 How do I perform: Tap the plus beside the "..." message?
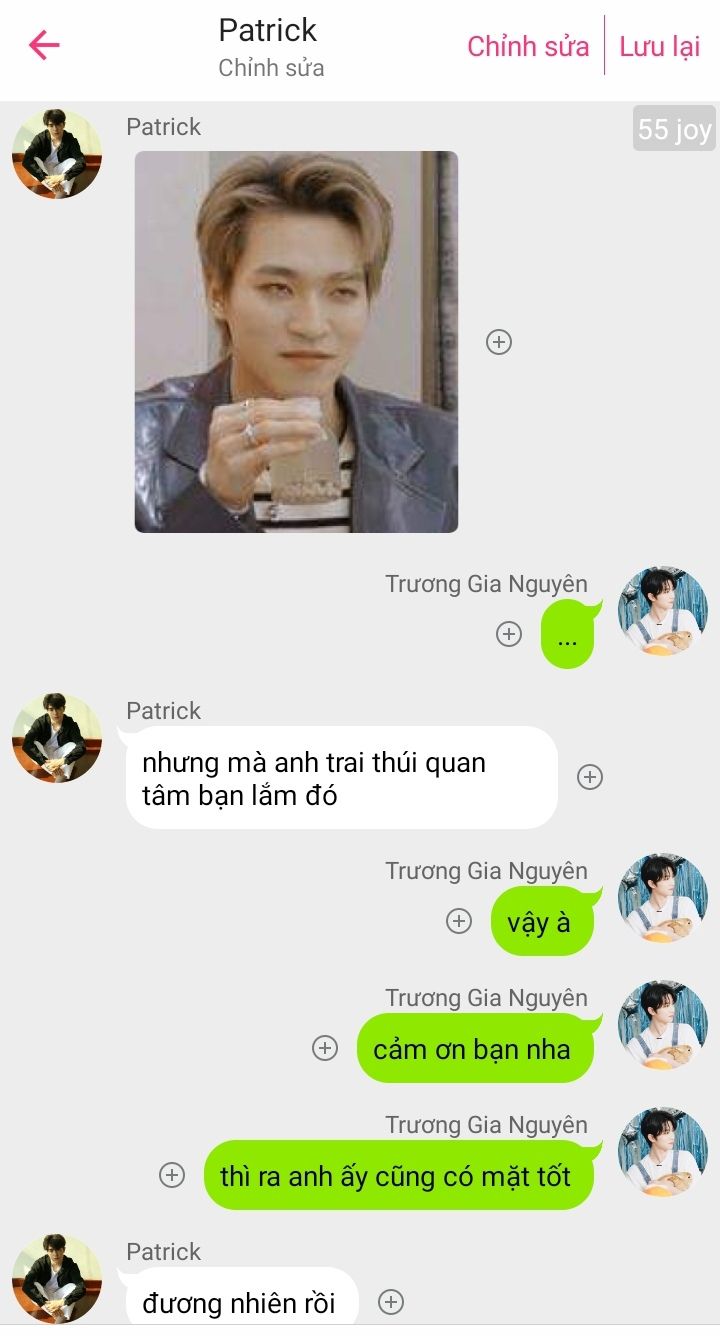point(509,634)
